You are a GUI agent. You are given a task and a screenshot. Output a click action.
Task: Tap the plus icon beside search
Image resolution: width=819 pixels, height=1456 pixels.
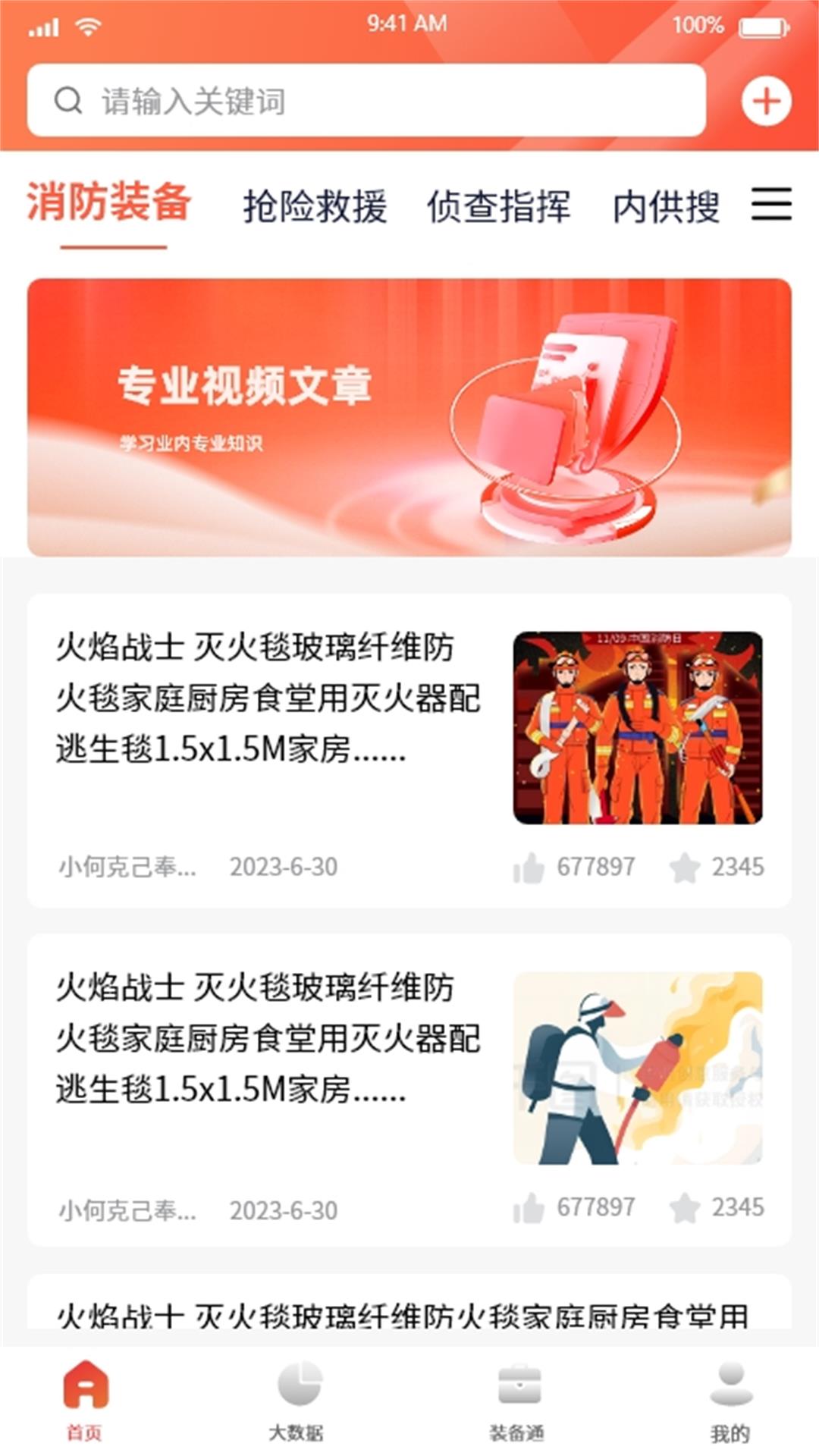(x=766, y=101)
